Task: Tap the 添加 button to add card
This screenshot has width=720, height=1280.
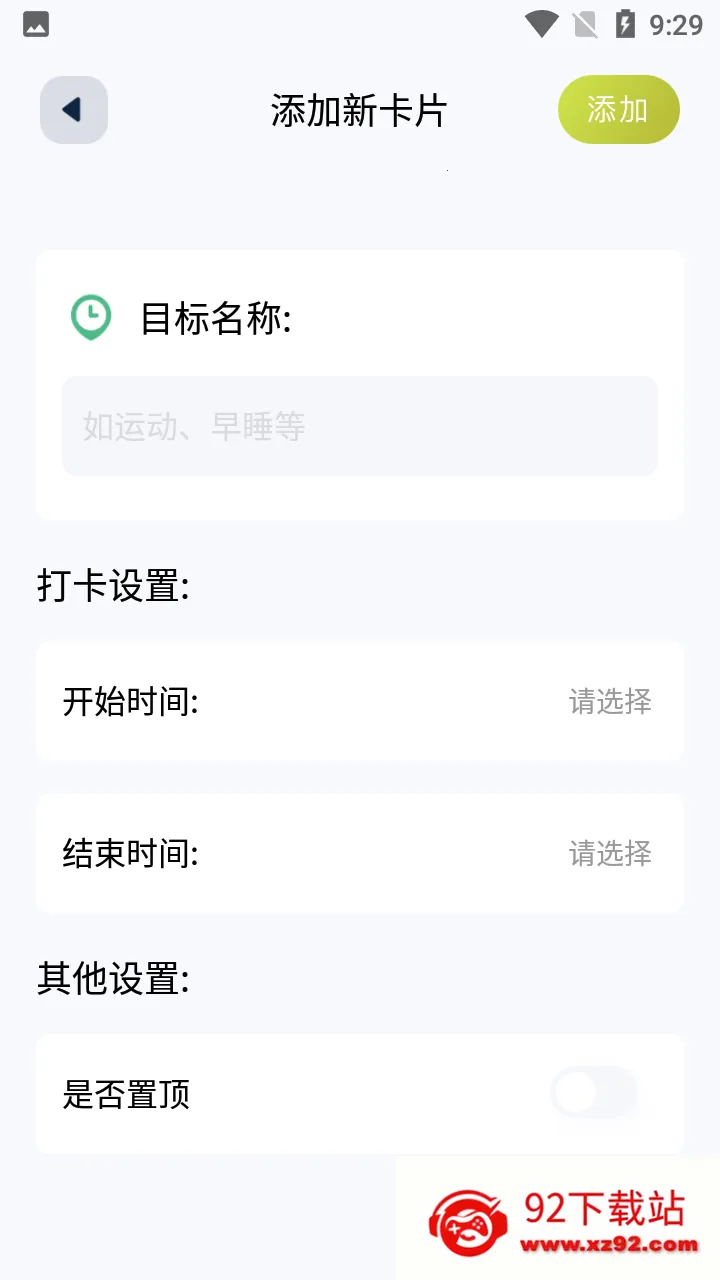Action: (618, 110)
